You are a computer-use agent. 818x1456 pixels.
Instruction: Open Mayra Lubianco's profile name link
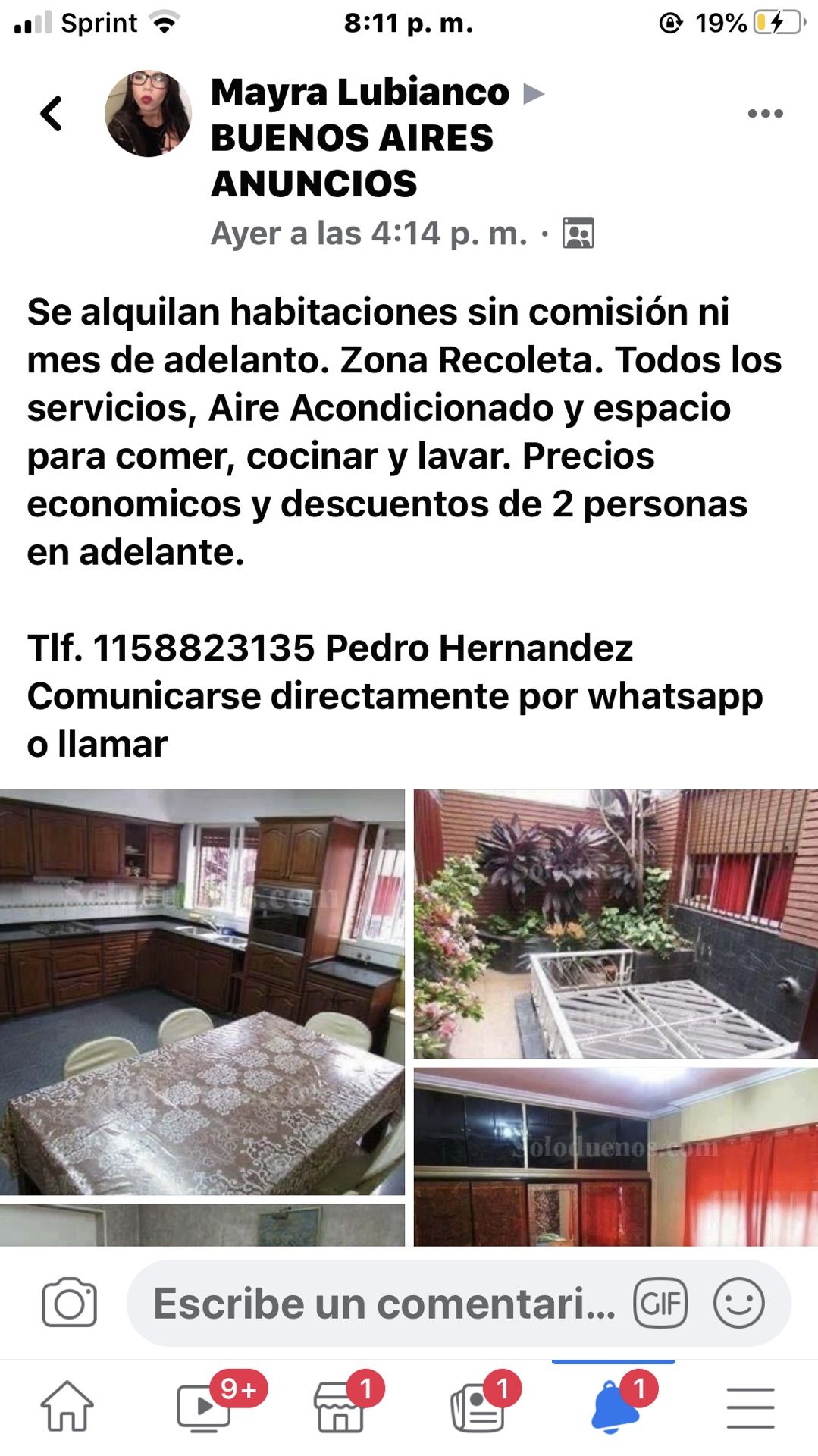(359, 93)
